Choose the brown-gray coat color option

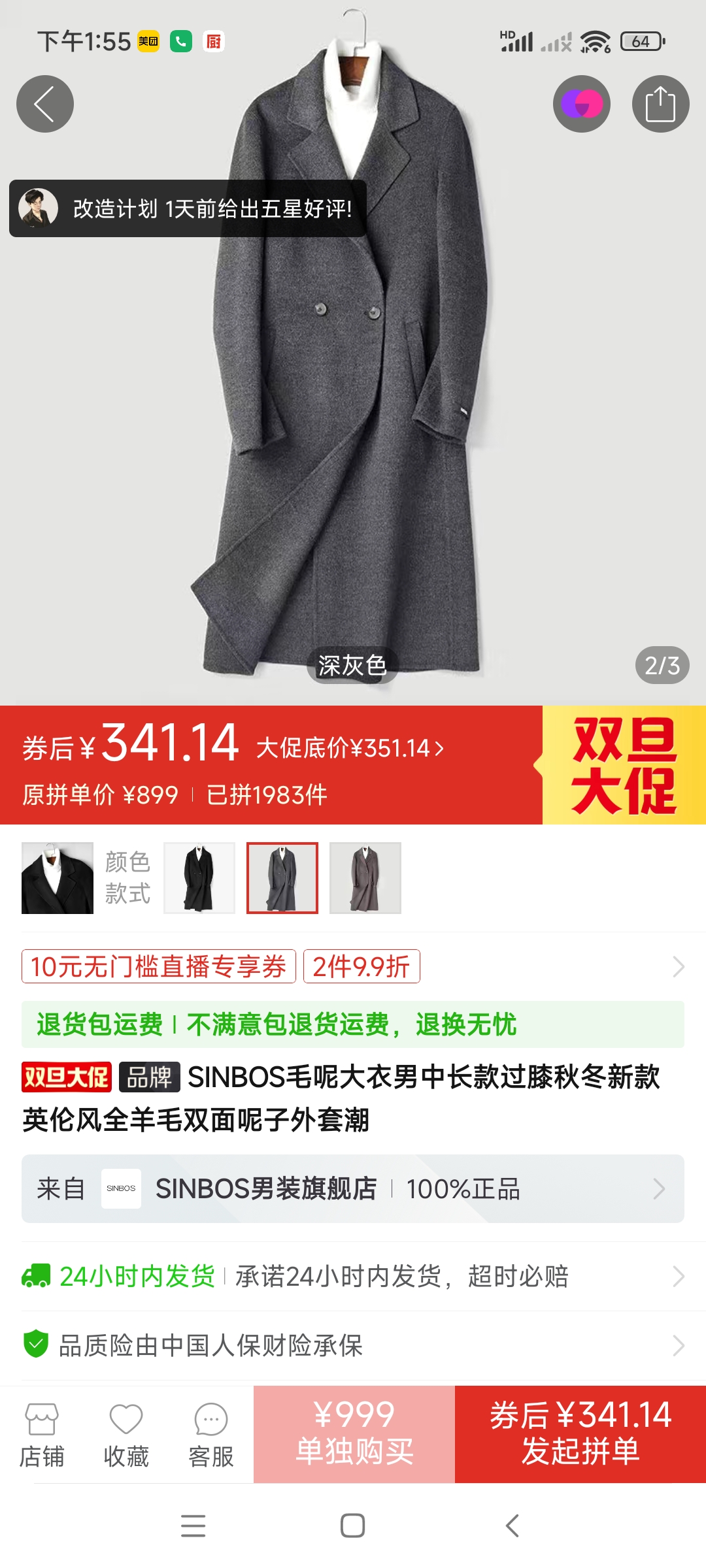(365, 877)
